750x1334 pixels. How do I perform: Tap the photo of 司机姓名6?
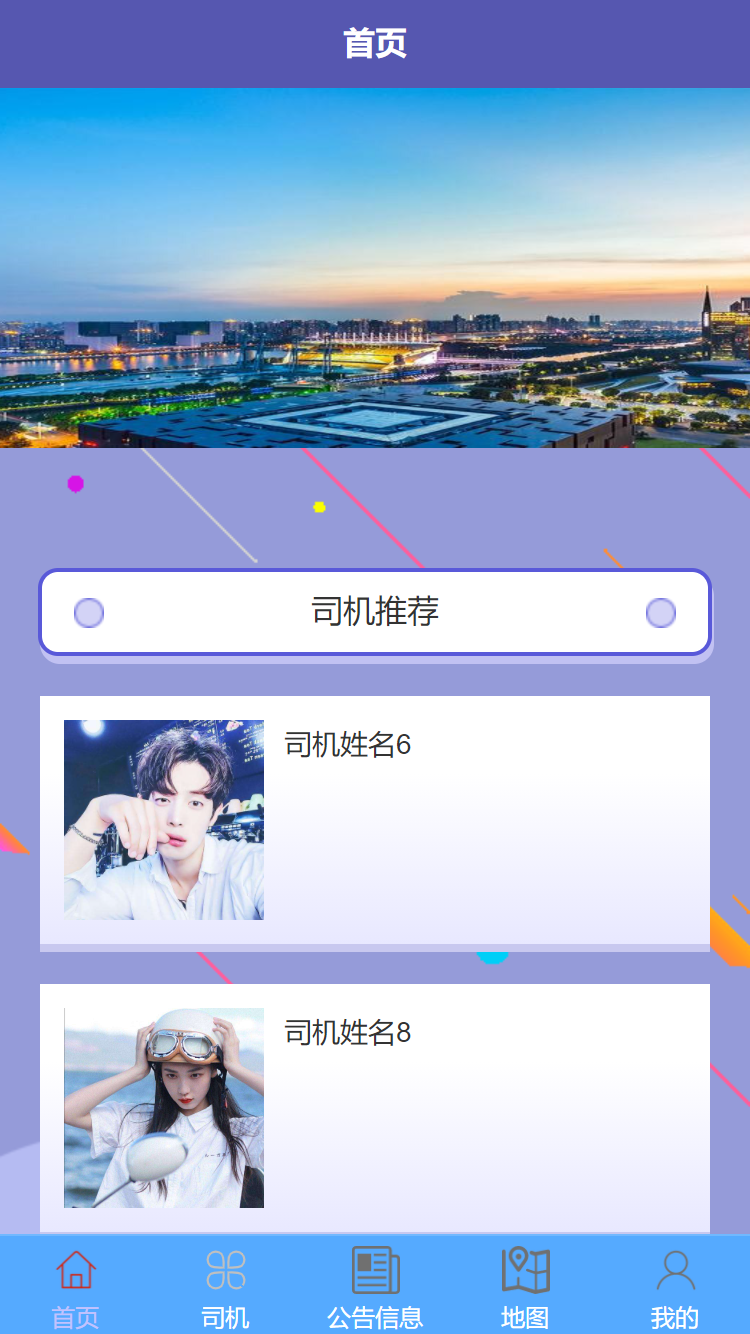pos(164,818)
